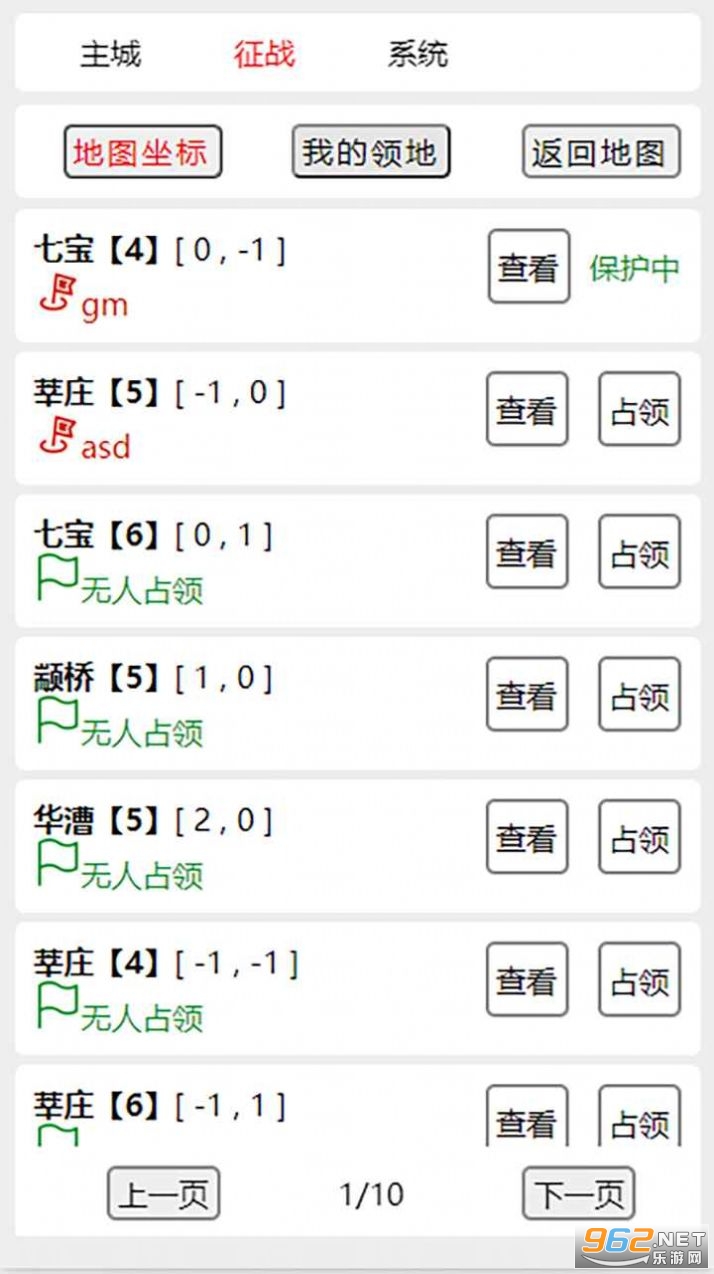Screen dimensions: 714x1274
Task: Occupy 颛桥【5】 territory
Action: tap(639, 694)
